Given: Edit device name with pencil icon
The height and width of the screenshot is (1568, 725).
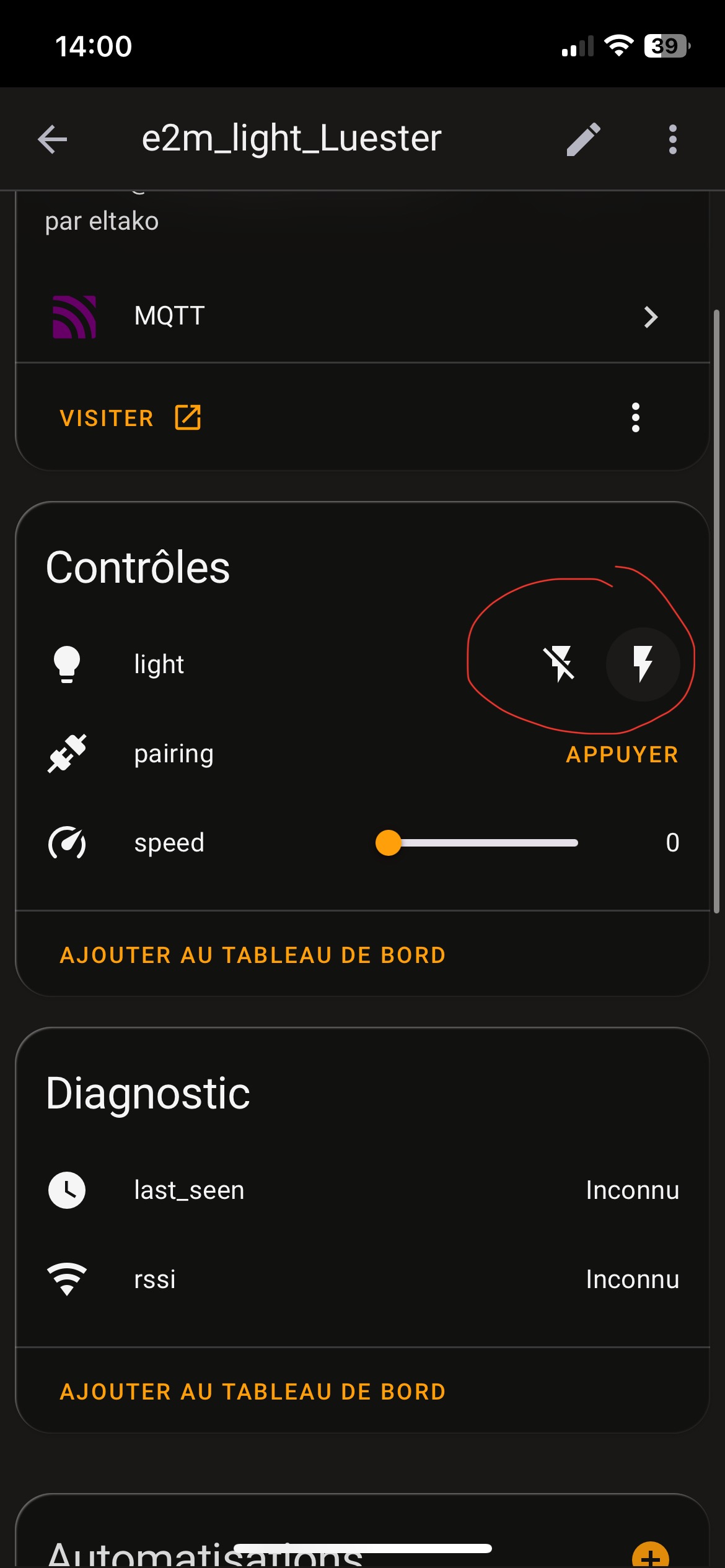Looking at the screenshot, I should [583, 139].
